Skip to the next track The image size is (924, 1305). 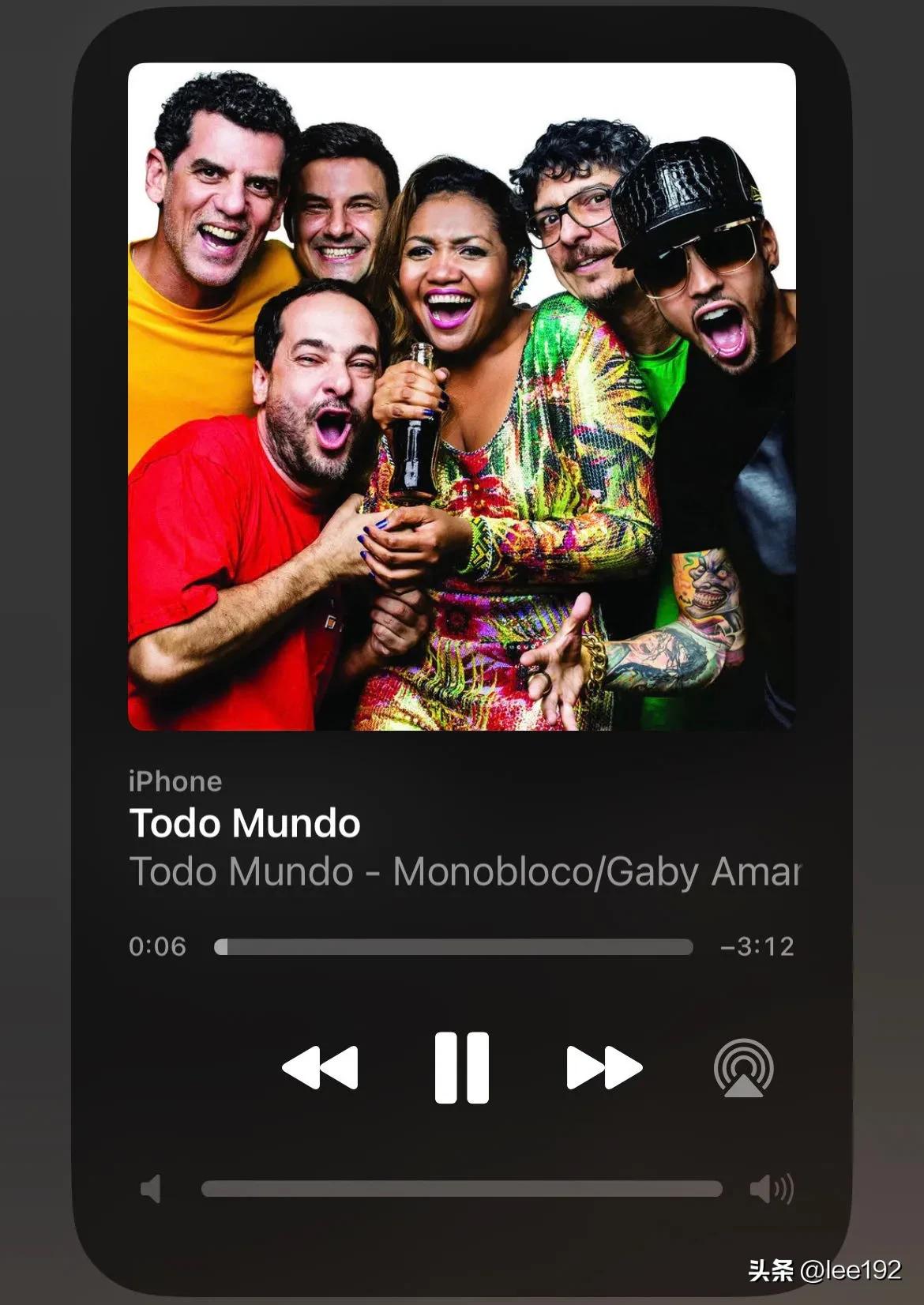(604, 1067)
